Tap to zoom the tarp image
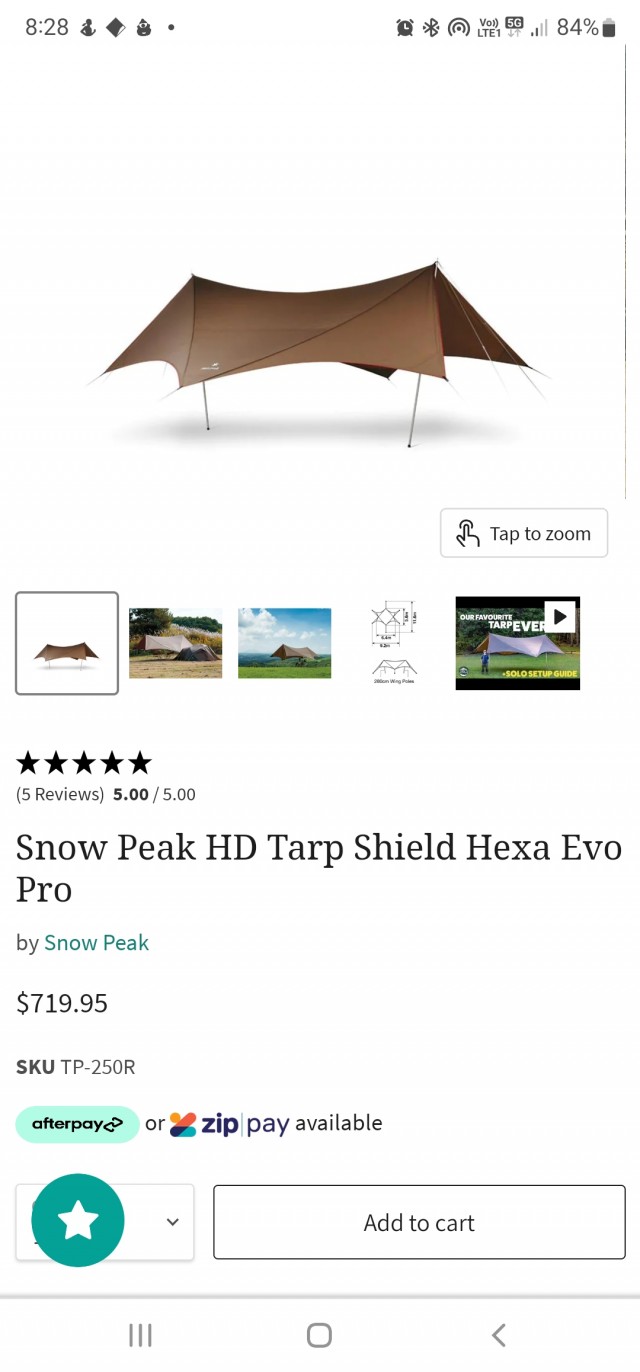 pyautogui.click(x=524, y=533)
